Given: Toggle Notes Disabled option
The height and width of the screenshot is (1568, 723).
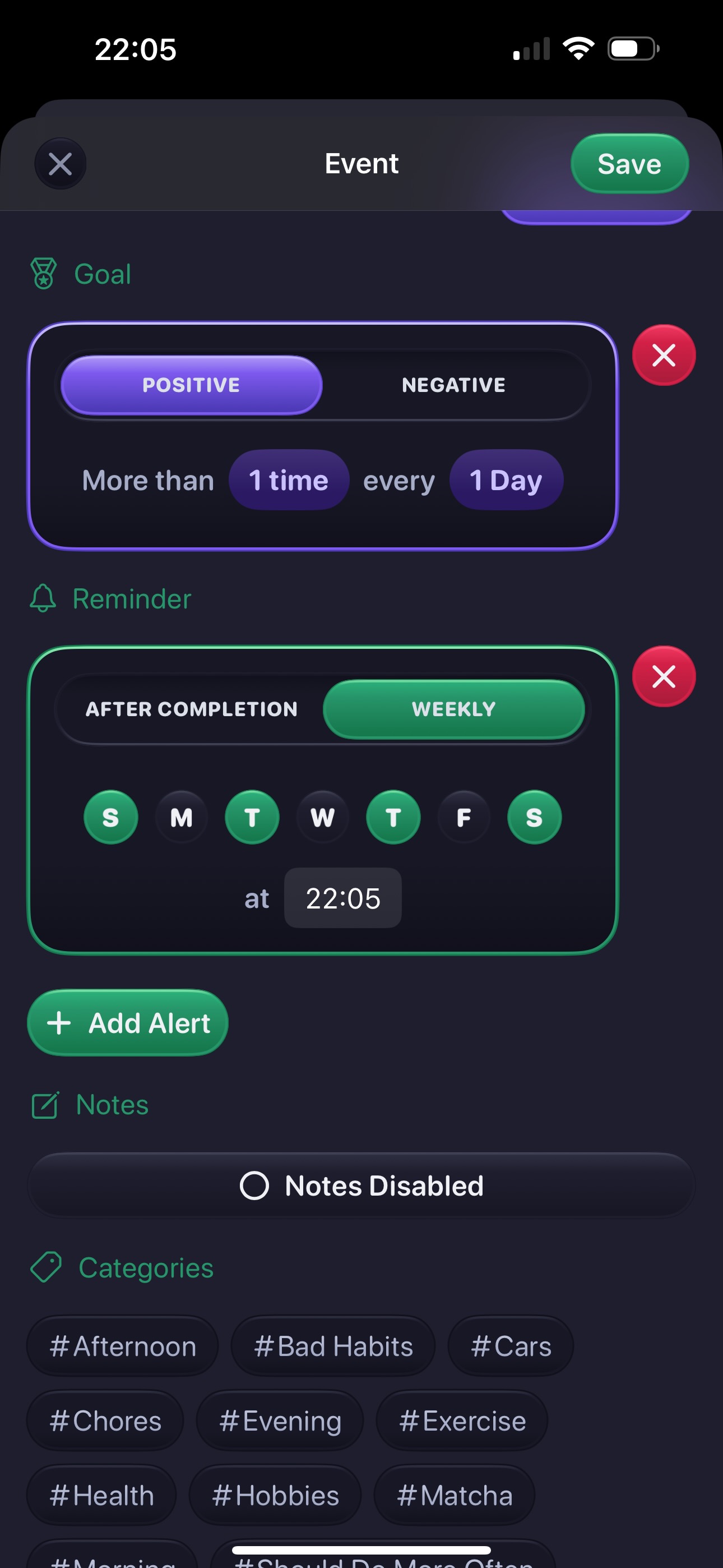Looking at the screenshot, I should click(361, 1185).
